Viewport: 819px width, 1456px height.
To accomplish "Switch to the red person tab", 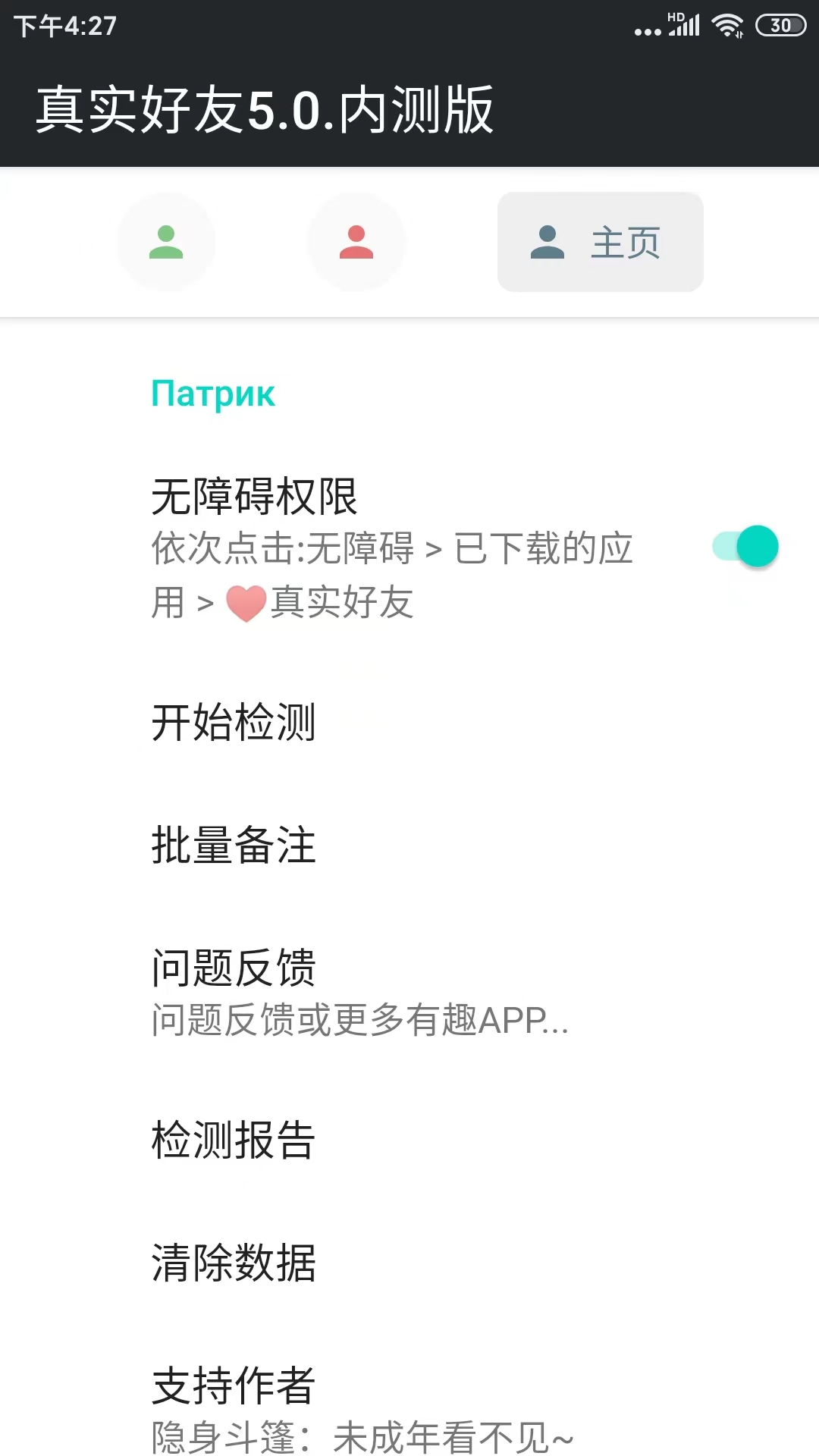I will click(x=356, y=242).
